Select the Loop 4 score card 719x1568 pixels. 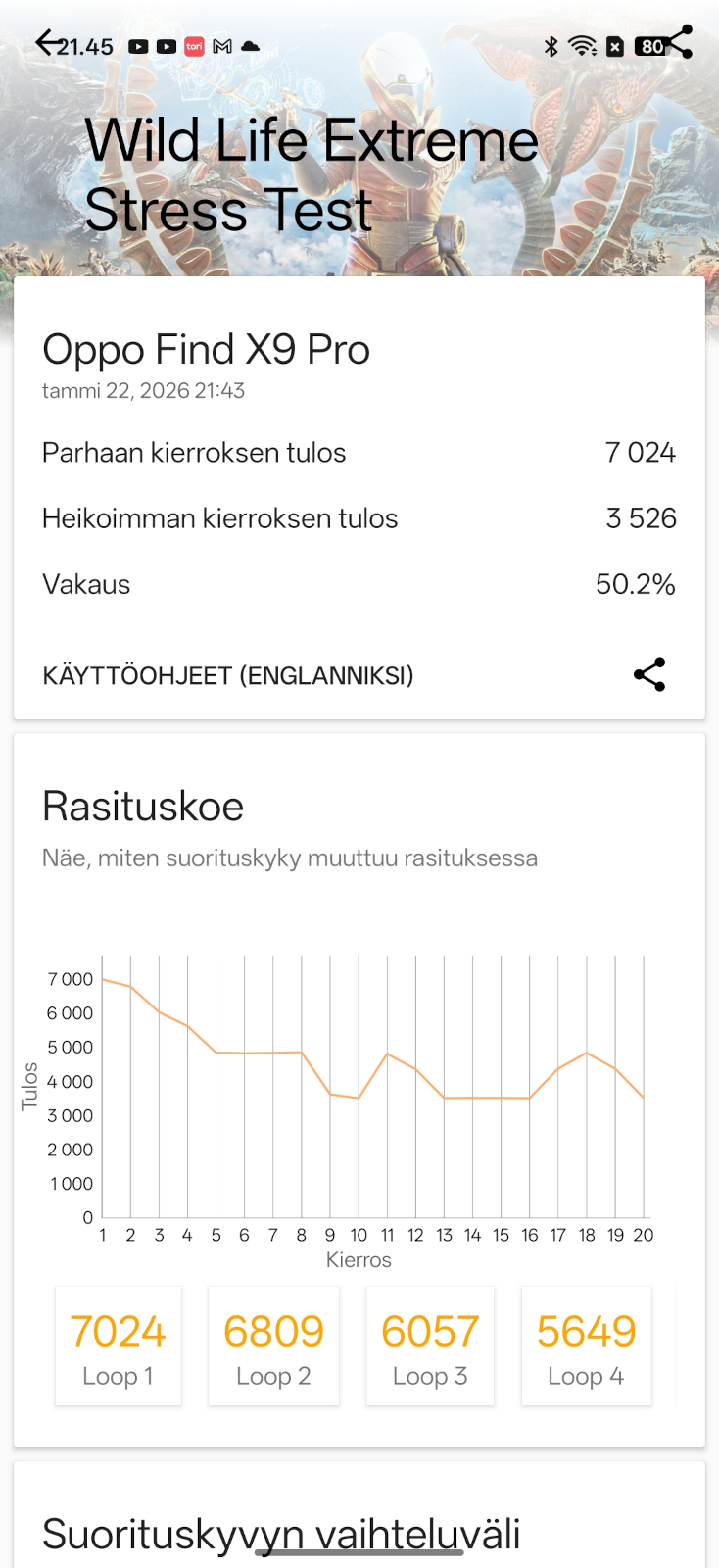coord(586,1347)
